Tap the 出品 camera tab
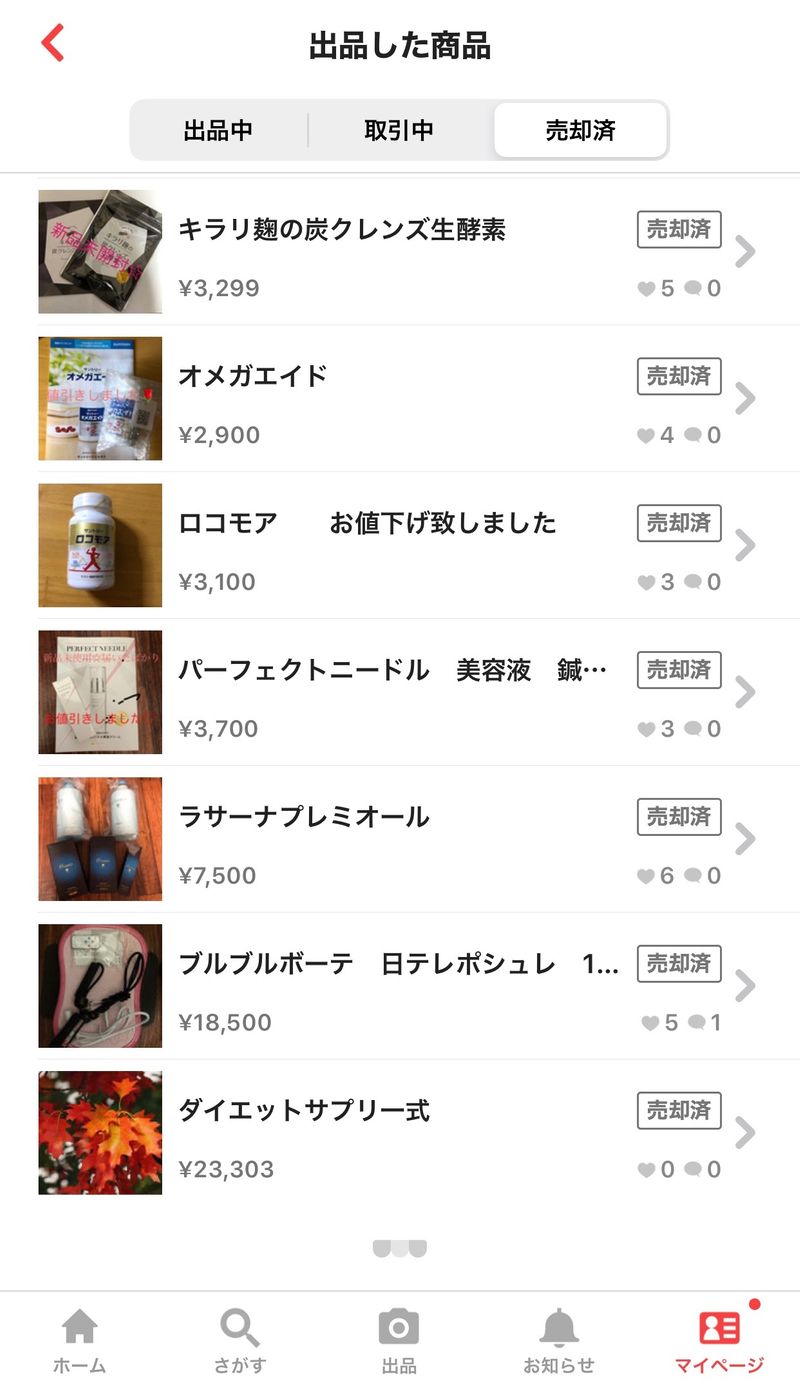800x1386 pixels. click(x=399, y=1340)
